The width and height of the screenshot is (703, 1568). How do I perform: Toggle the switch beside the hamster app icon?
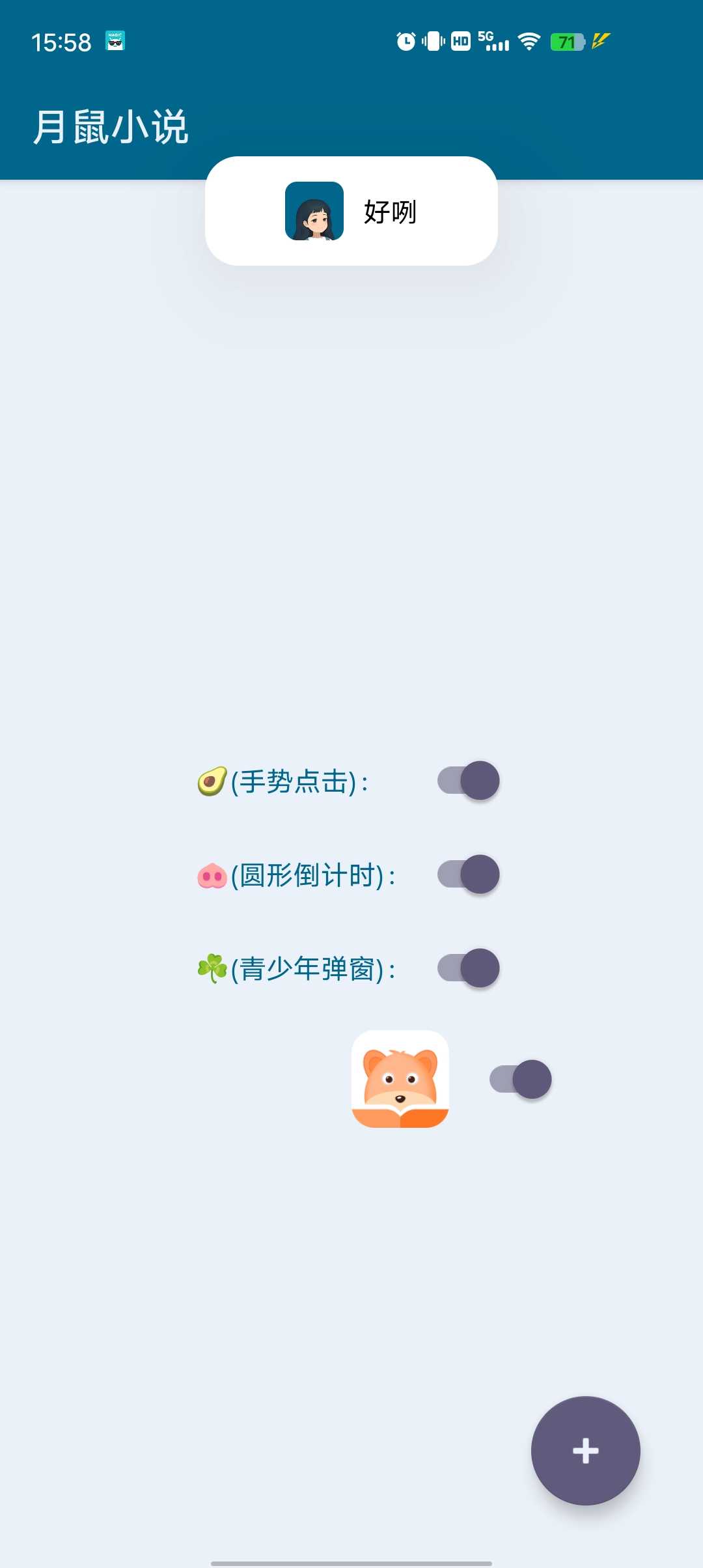(x=521, y=1079)
